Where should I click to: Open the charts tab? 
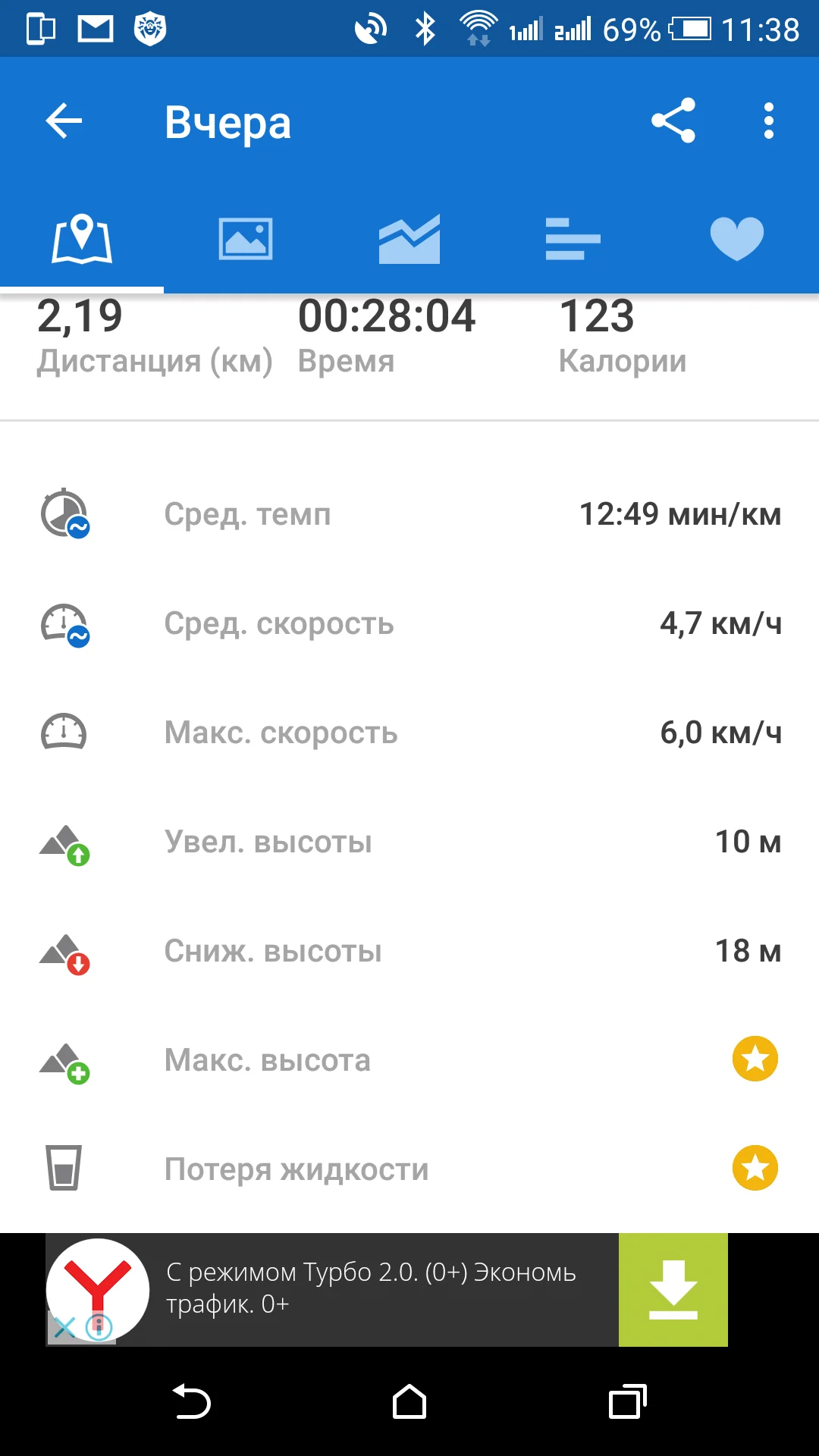coord(409,240)
